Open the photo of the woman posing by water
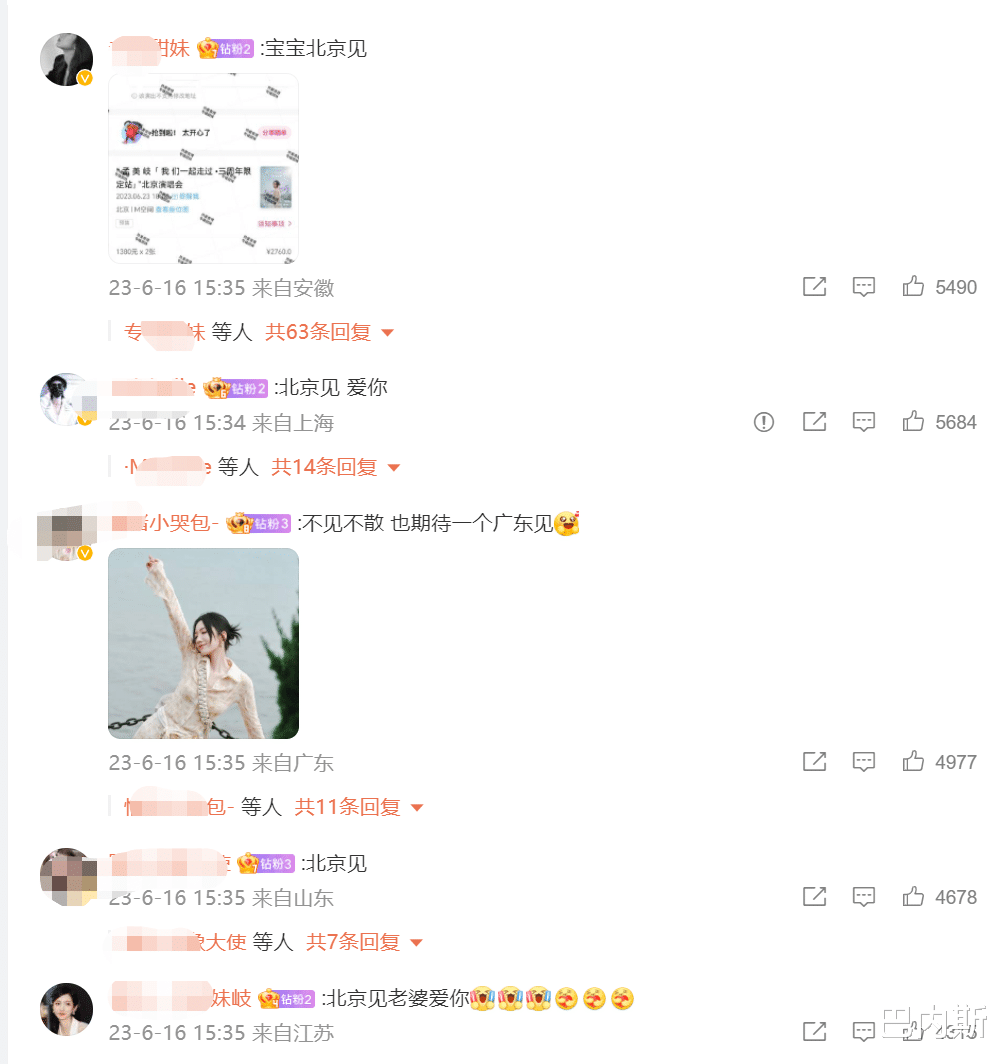The width and height of the screenshot is (1006, 1064). 203,644
